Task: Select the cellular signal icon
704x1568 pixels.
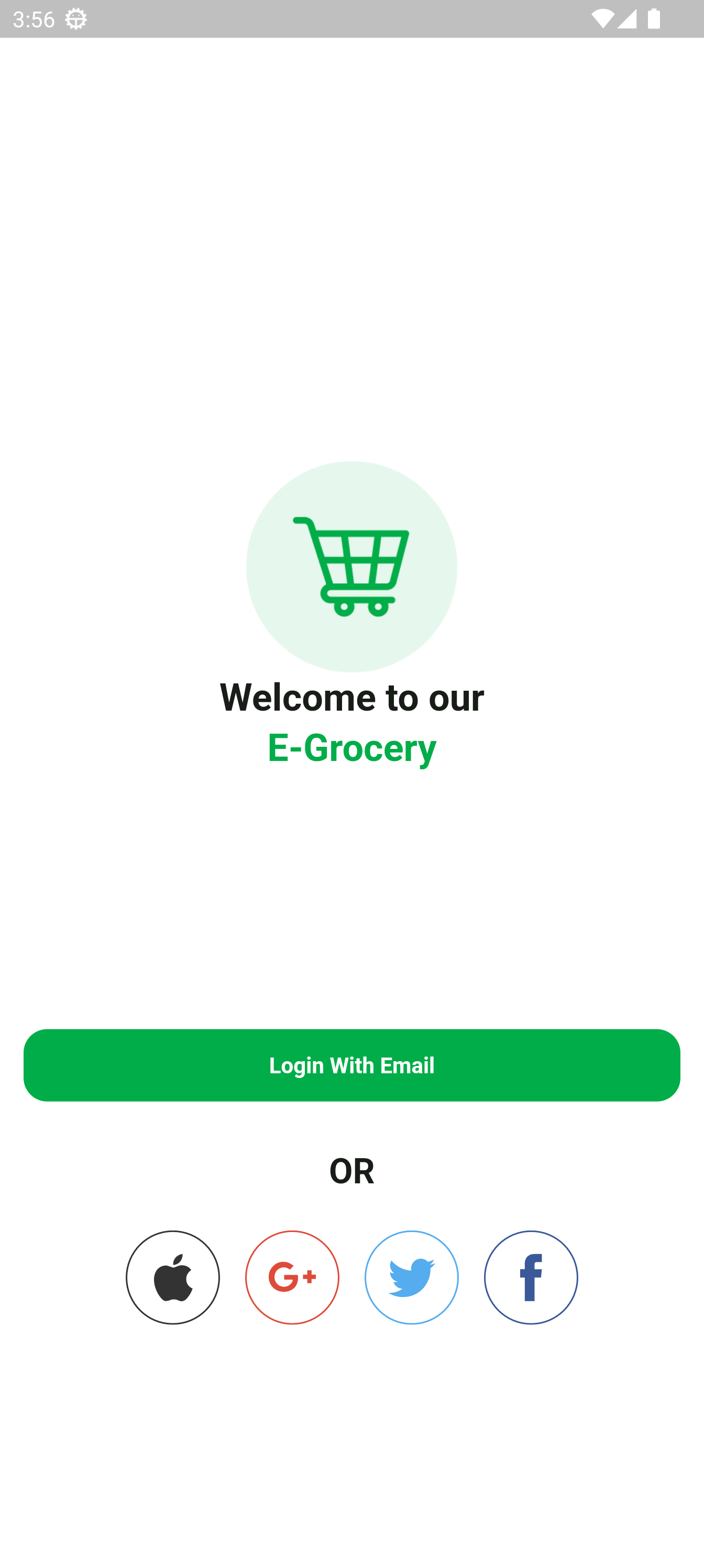Action: click(629, 19)
